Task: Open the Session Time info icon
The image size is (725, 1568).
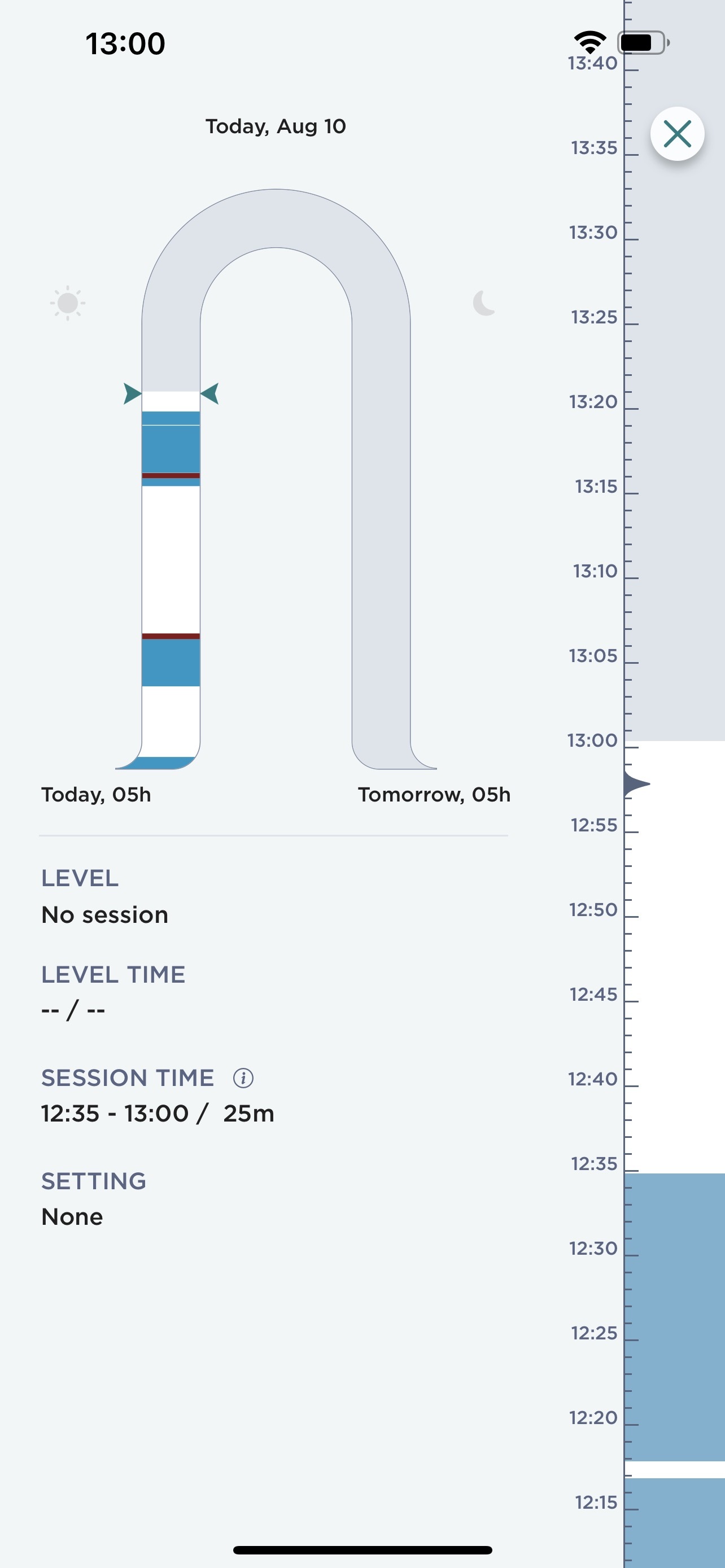Action: (243, 1078)
